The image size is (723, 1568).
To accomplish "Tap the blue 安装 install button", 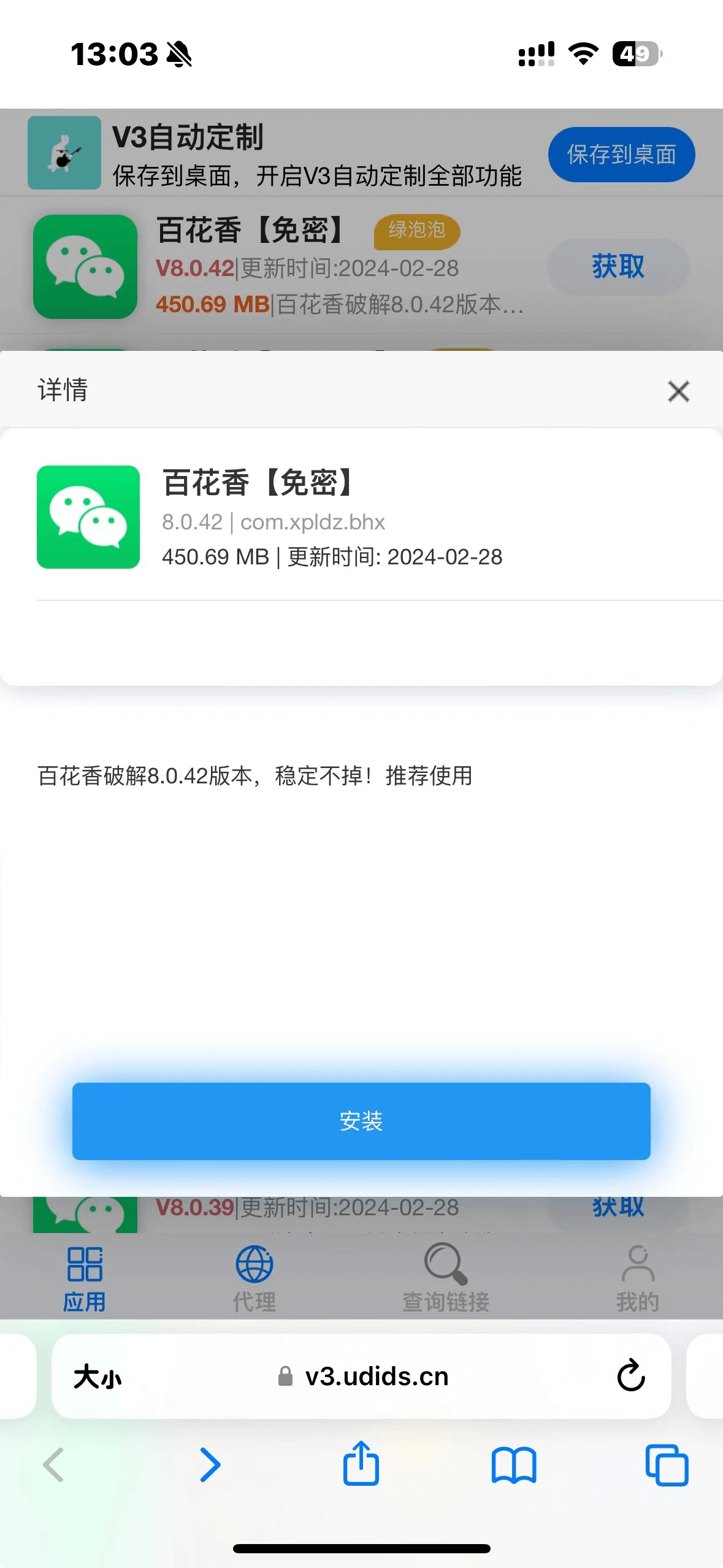I will (x=361, y=1121).
